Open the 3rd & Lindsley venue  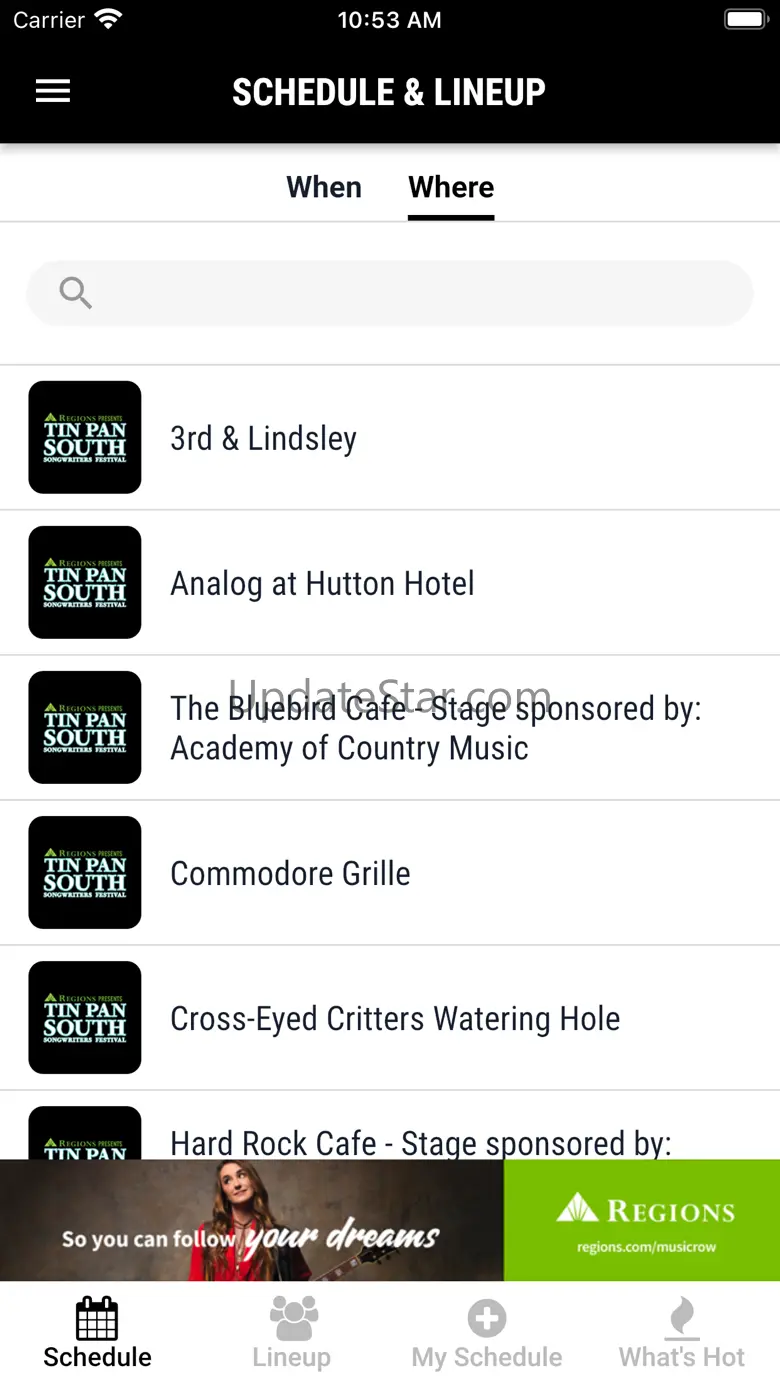point(390,438)
